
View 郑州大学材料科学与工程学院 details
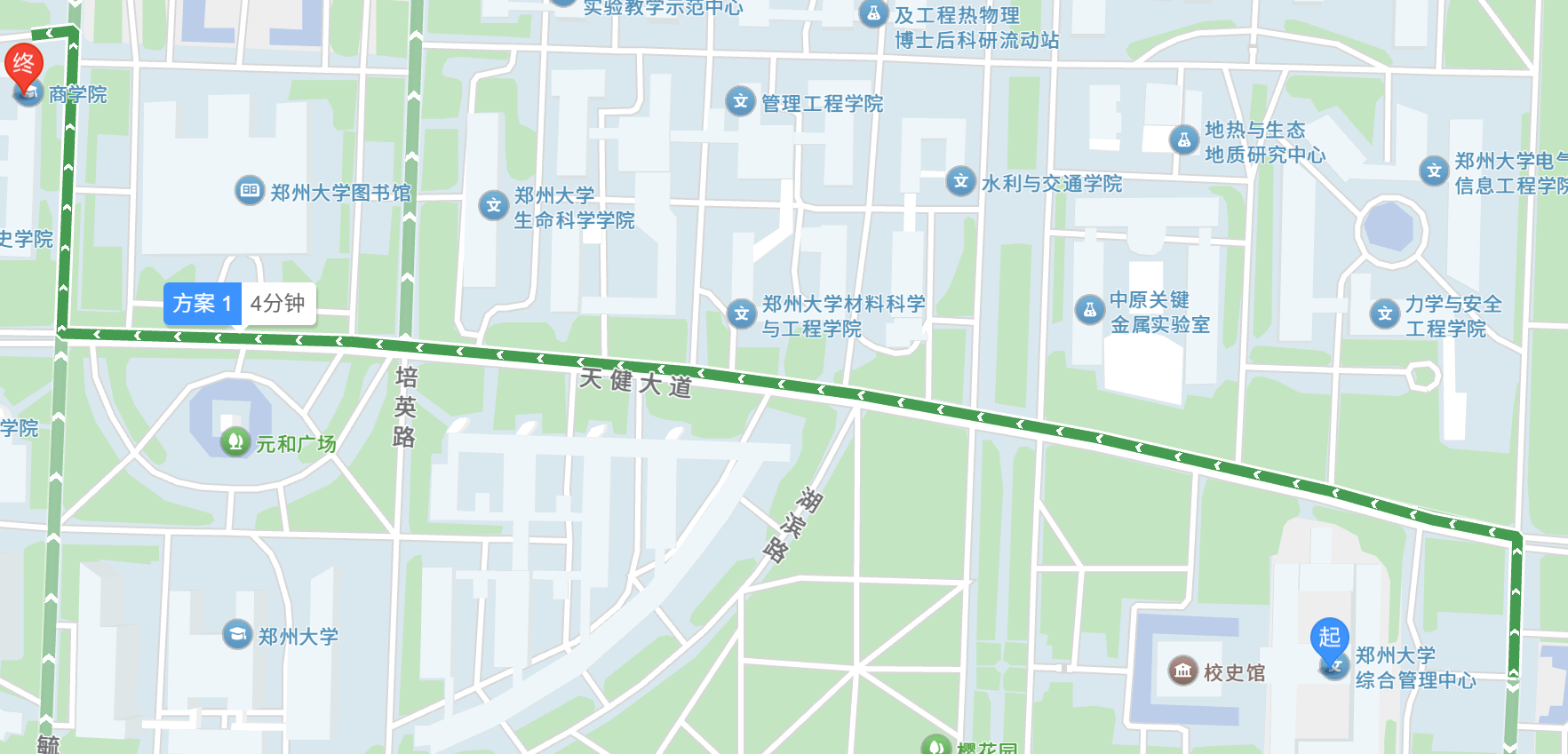pos(741,314)
